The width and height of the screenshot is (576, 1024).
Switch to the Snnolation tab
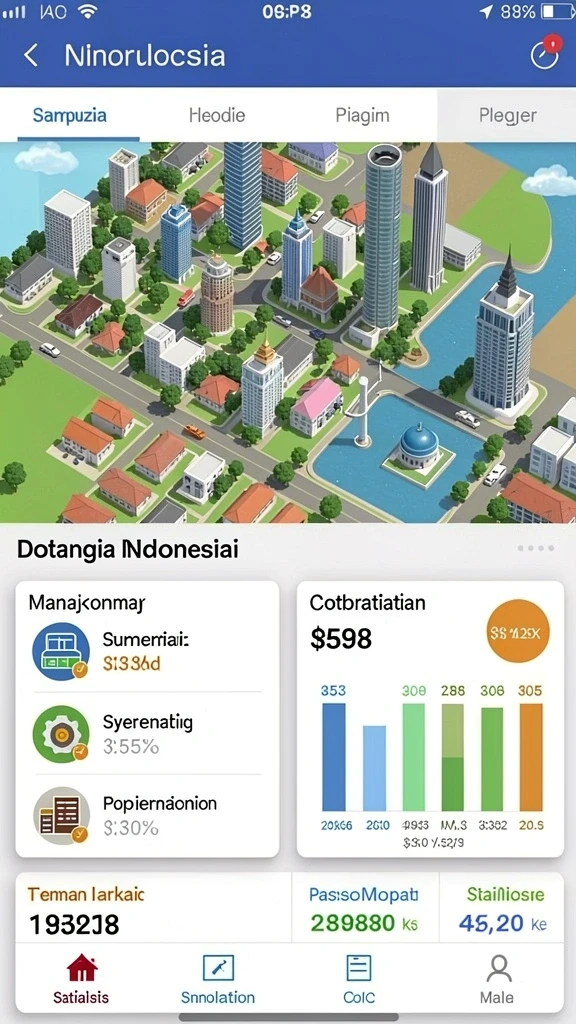[217, 979]
